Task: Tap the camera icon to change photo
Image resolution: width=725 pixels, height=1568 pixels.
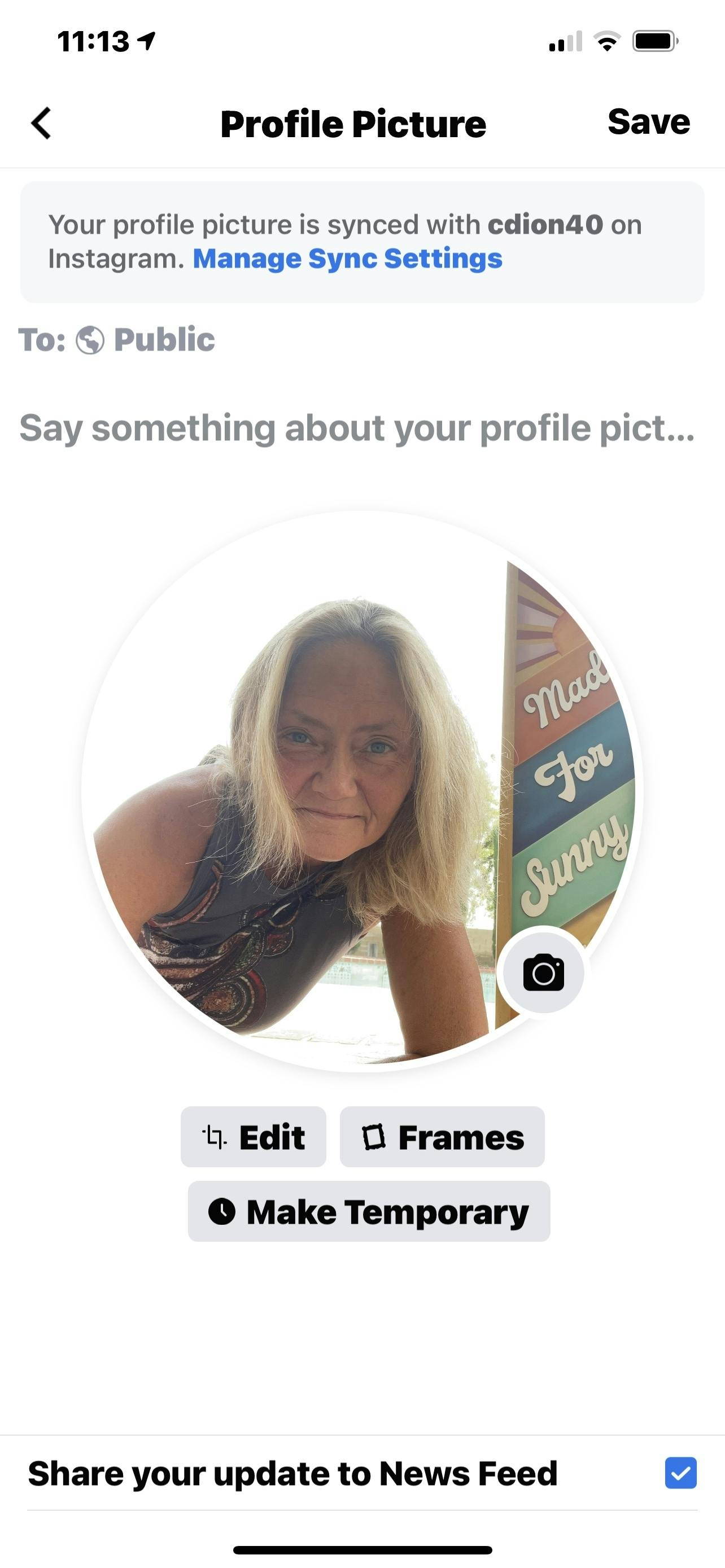Action: coord(543,972)
